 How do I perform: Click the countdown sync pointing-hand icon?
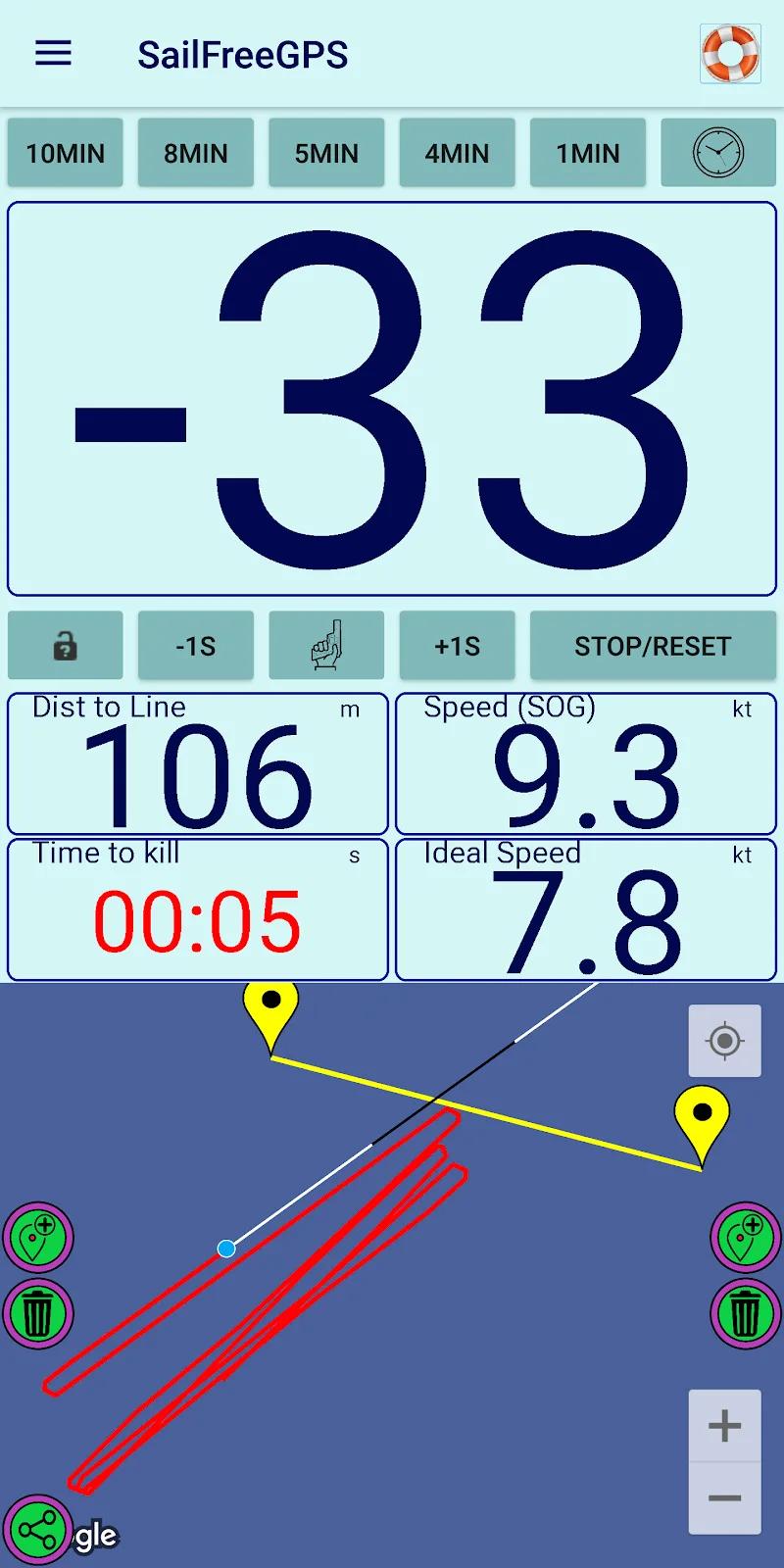[326, 646]
